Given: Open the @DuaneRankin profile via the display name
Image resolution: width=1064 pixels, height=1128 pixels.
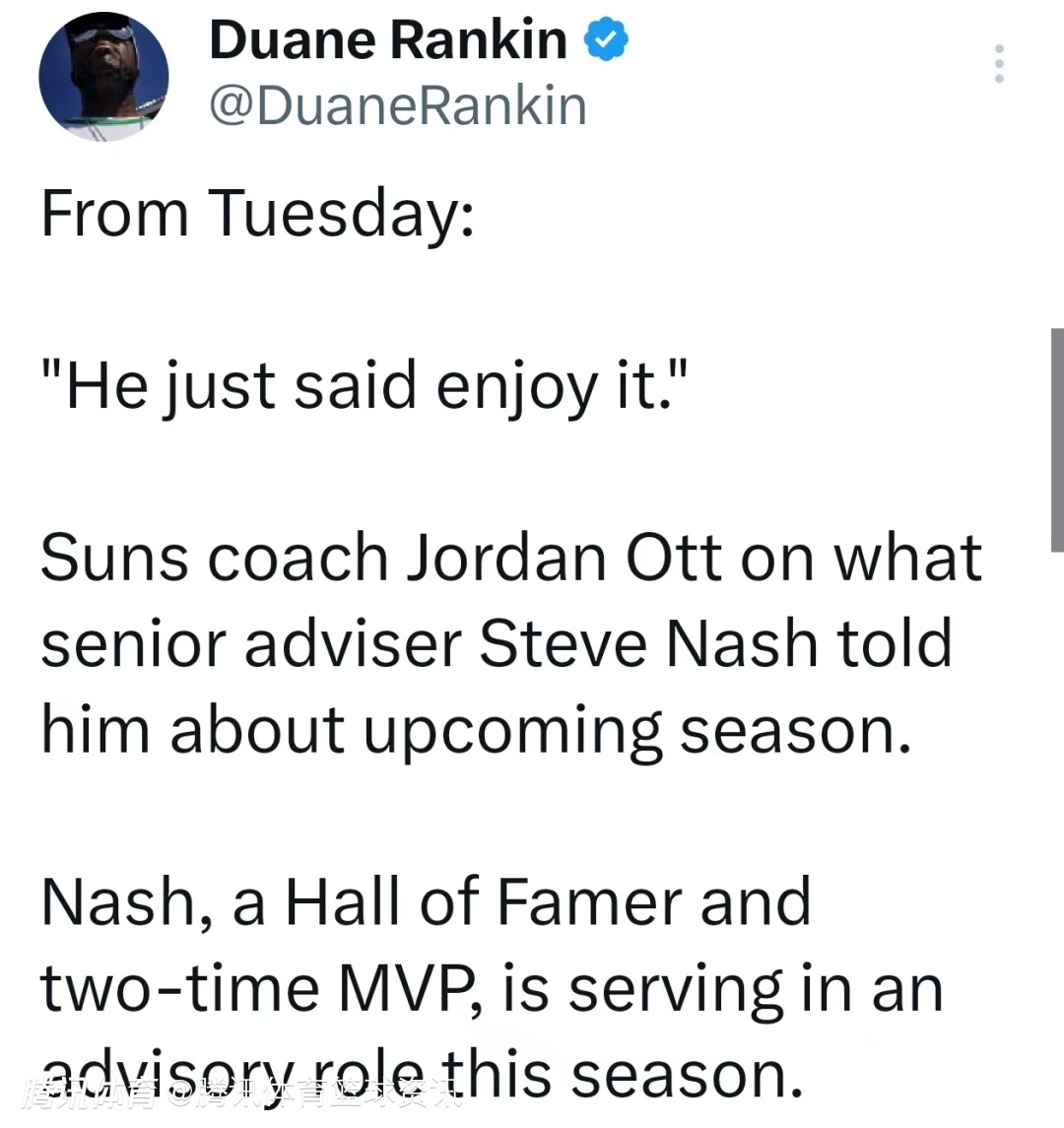Looking at the screenshot, I should tap(388, 41).
